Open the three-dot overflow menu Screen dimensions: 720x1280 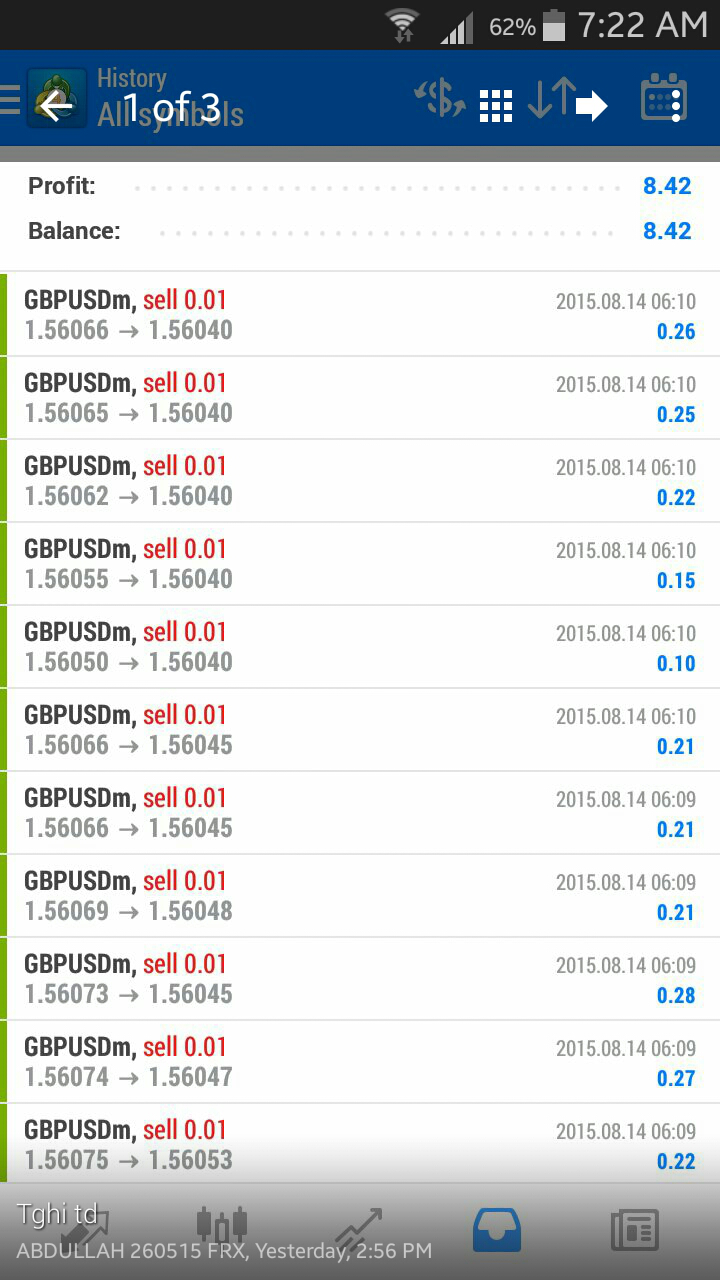[x=677, y=106]
